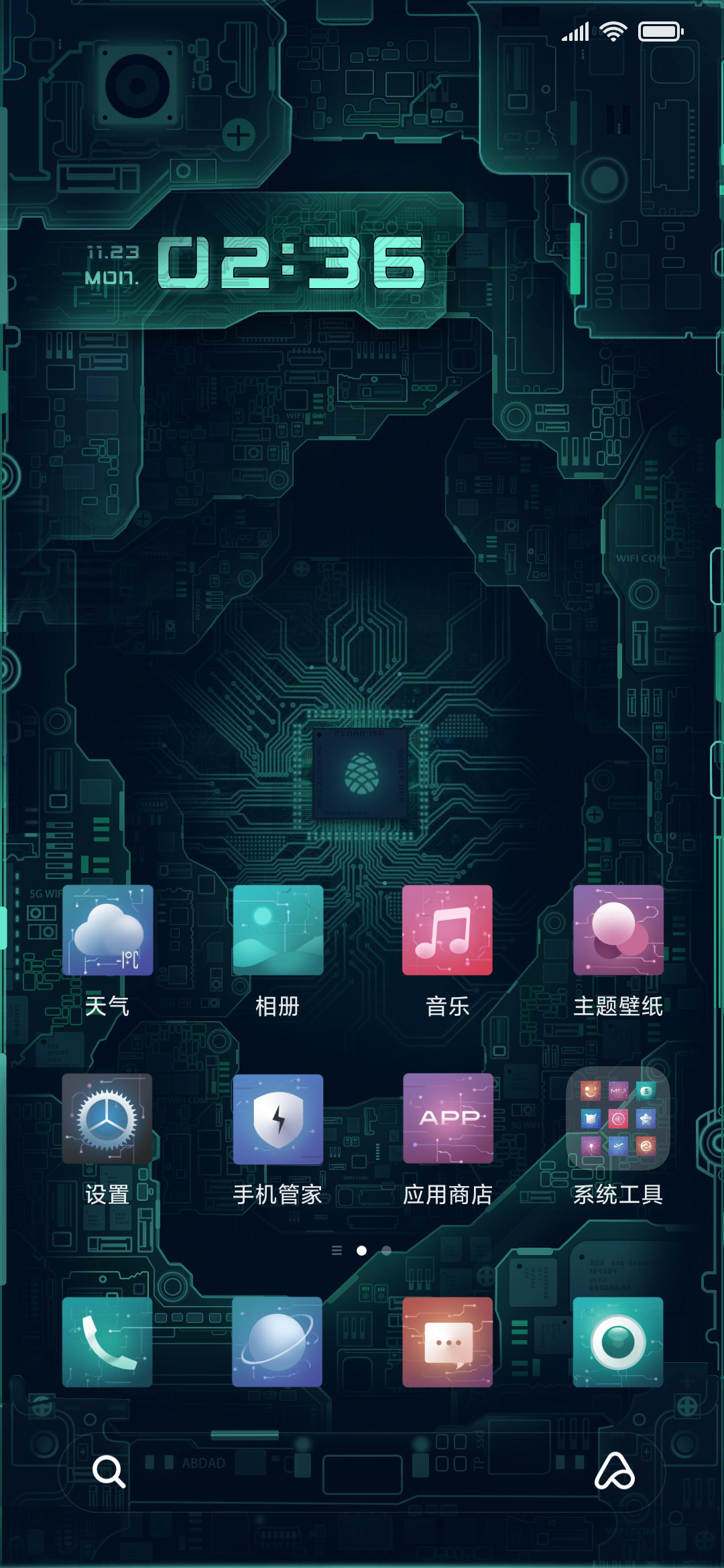
Task: Launch the camera app in dock
Action: pos(618,1342)
